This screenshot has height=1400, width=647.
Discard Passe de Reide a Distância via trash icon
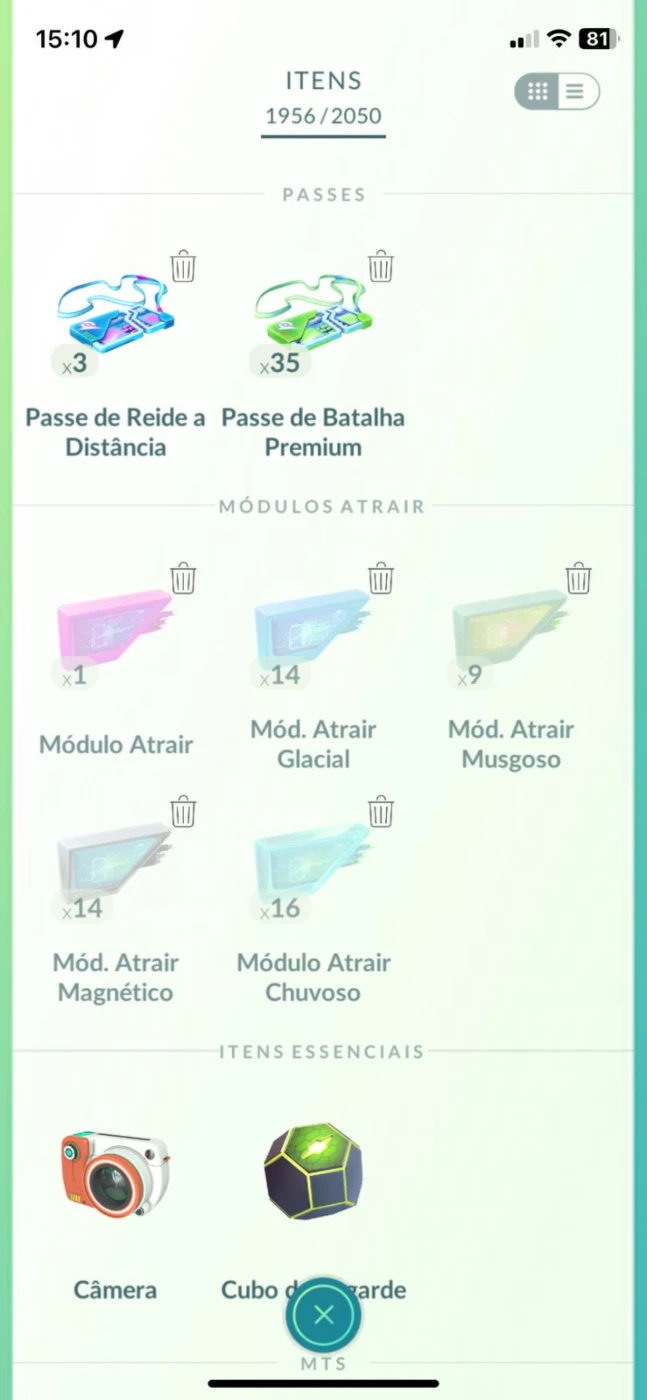(x=183, y=266)
